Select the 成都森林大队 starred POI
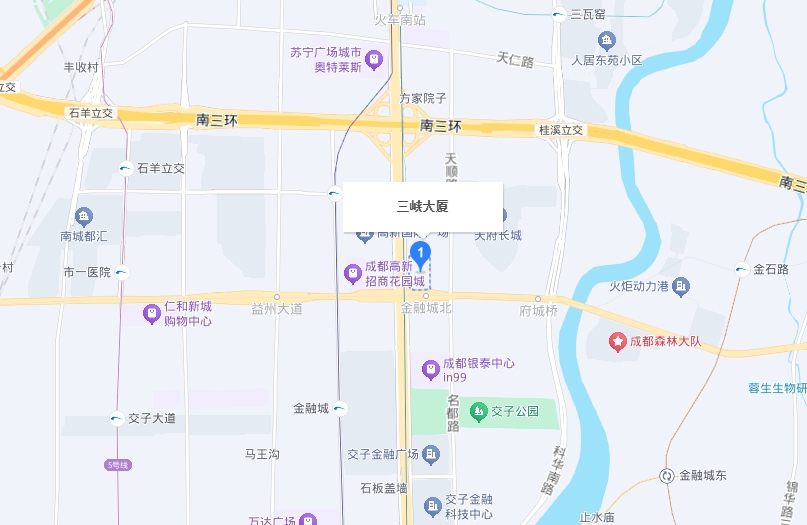 [x=620, y=342]
